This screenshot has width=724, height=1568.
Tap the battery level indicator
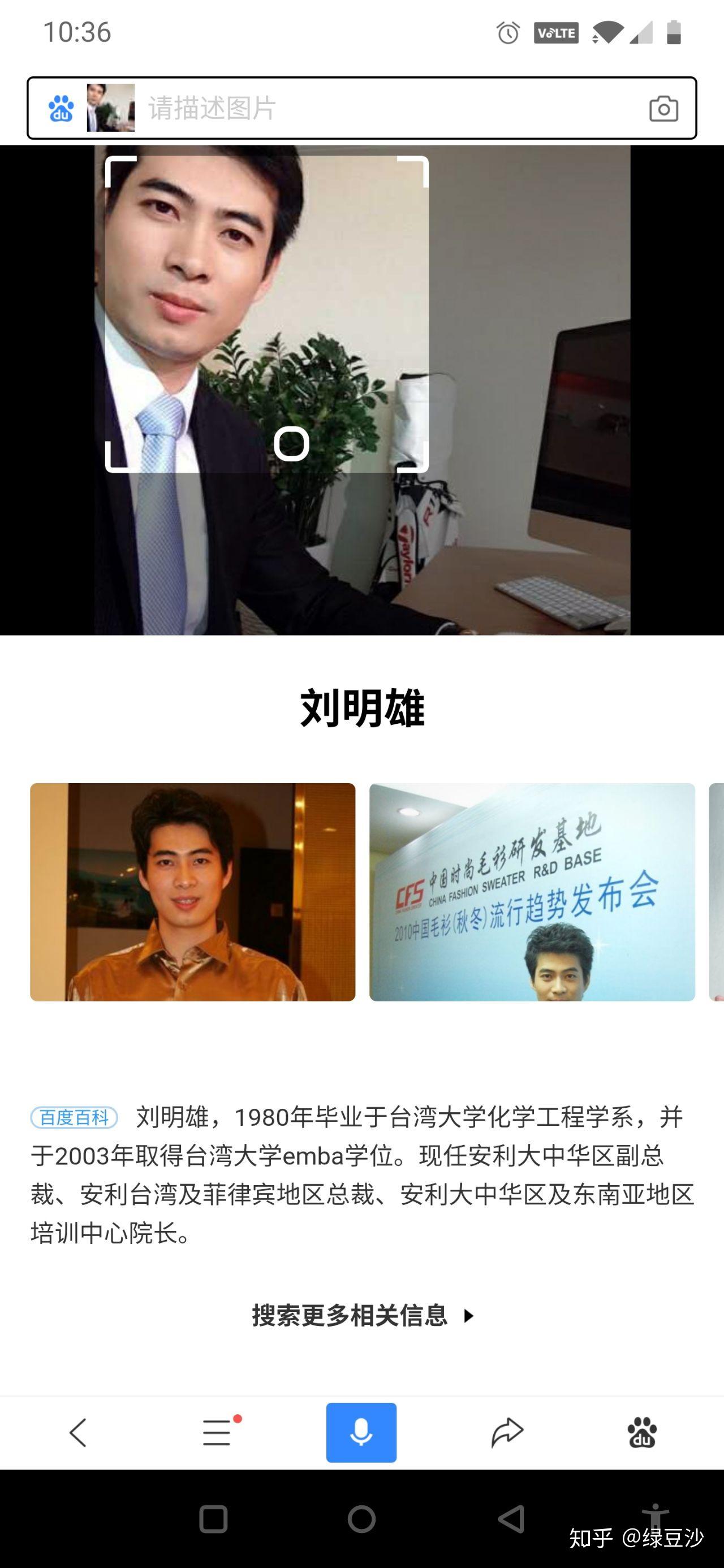click(675, 32)
